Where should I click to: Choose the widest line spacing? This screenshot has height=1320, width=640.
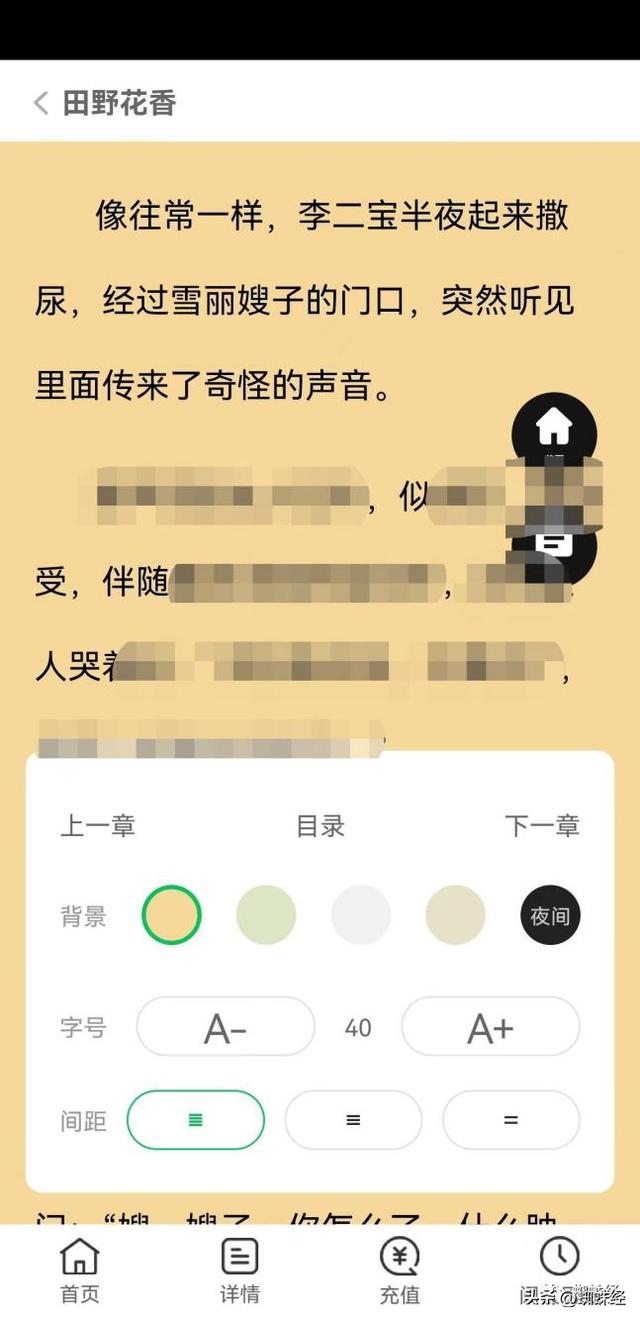pyautogui.click(x=511, y=1120)
